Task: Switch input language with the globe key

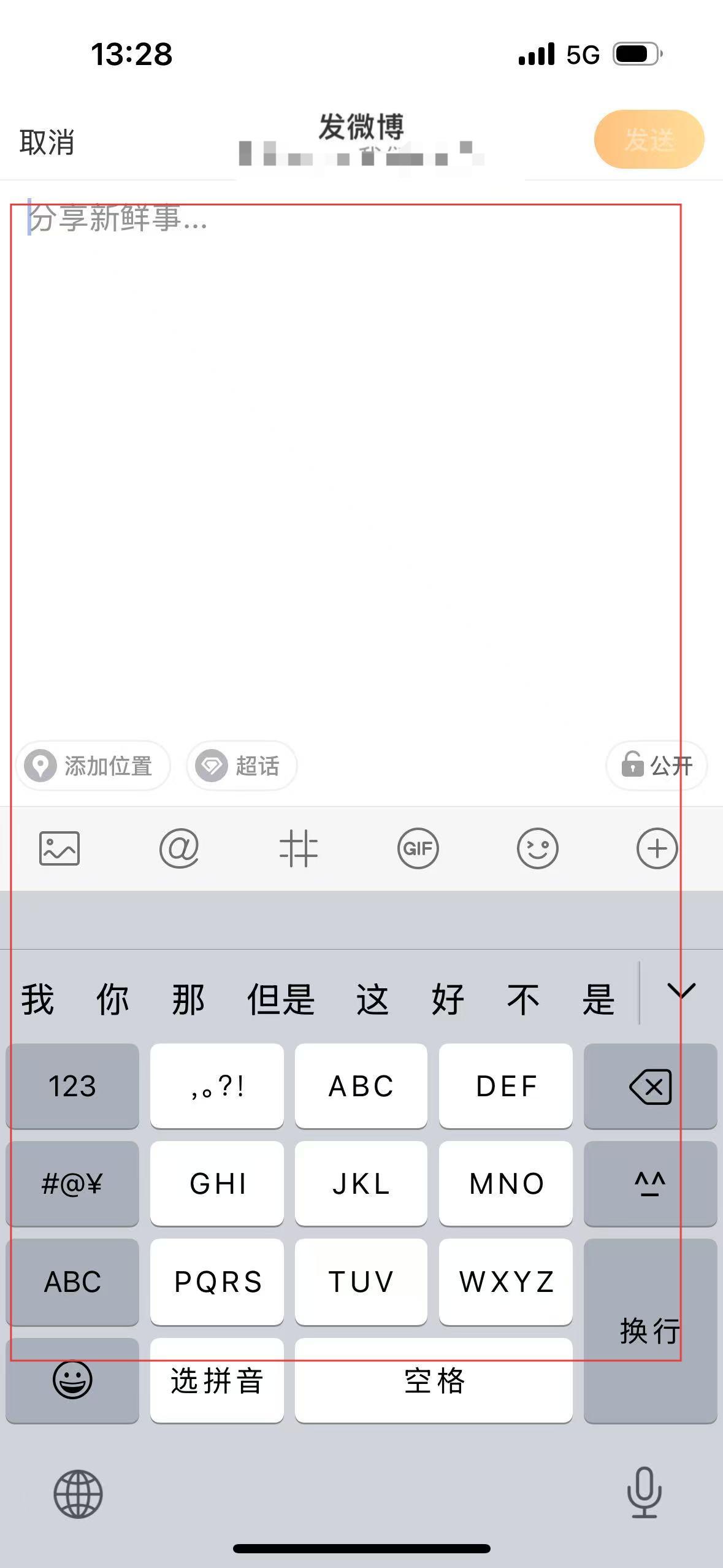Action: click(x=78, y=1494)
